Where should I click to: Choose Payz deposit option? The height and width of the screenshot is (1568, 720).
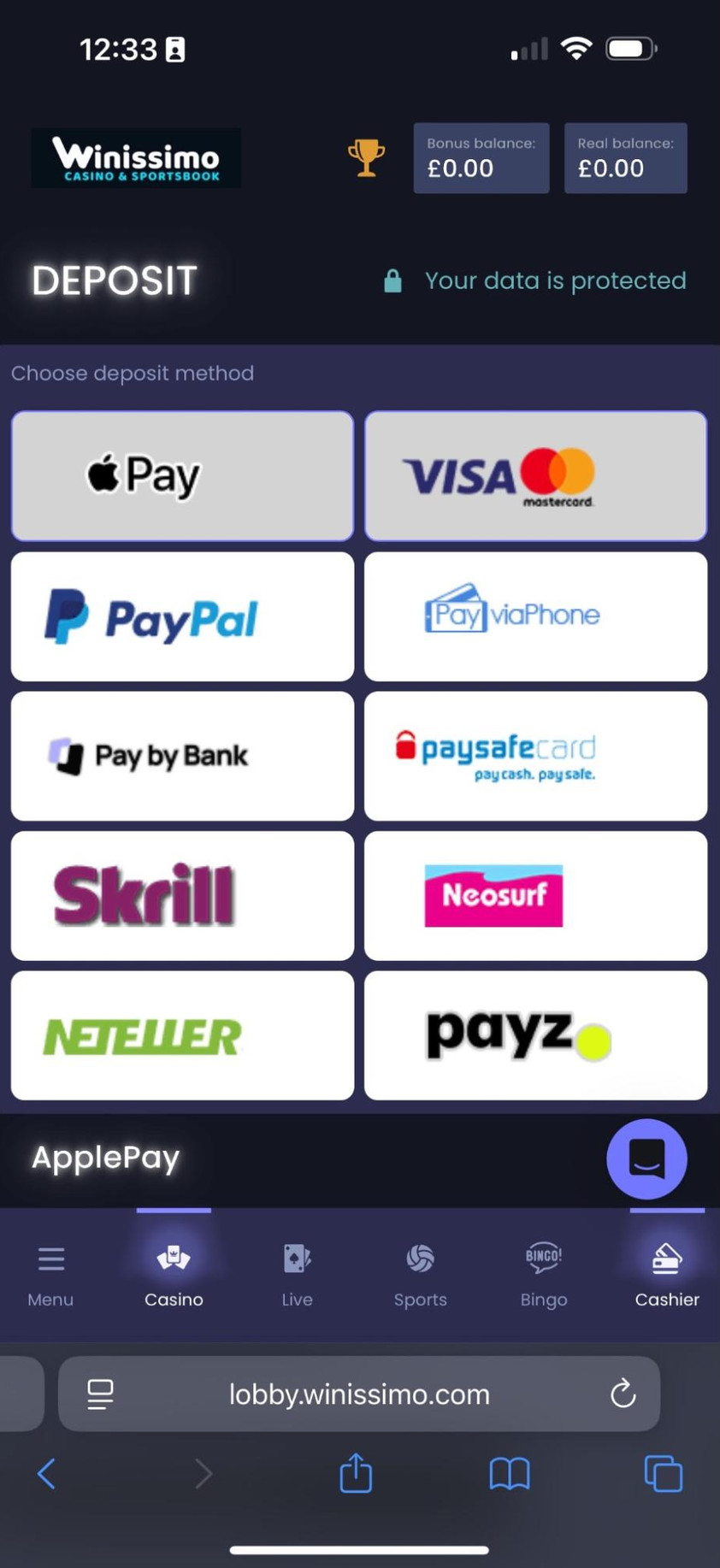(535, 1035)
